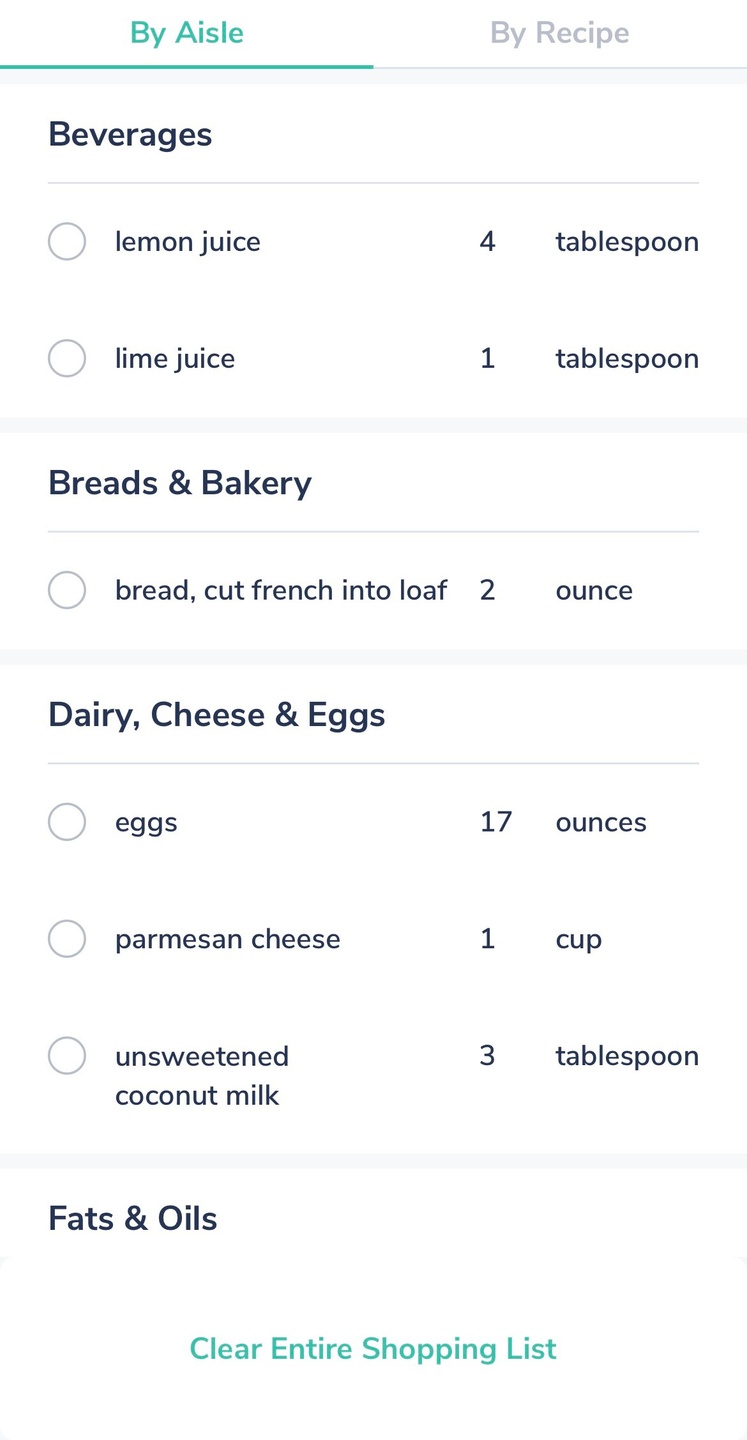Check off lemon juice
The image size is (747, 1440).
click(x=67, y=241)
